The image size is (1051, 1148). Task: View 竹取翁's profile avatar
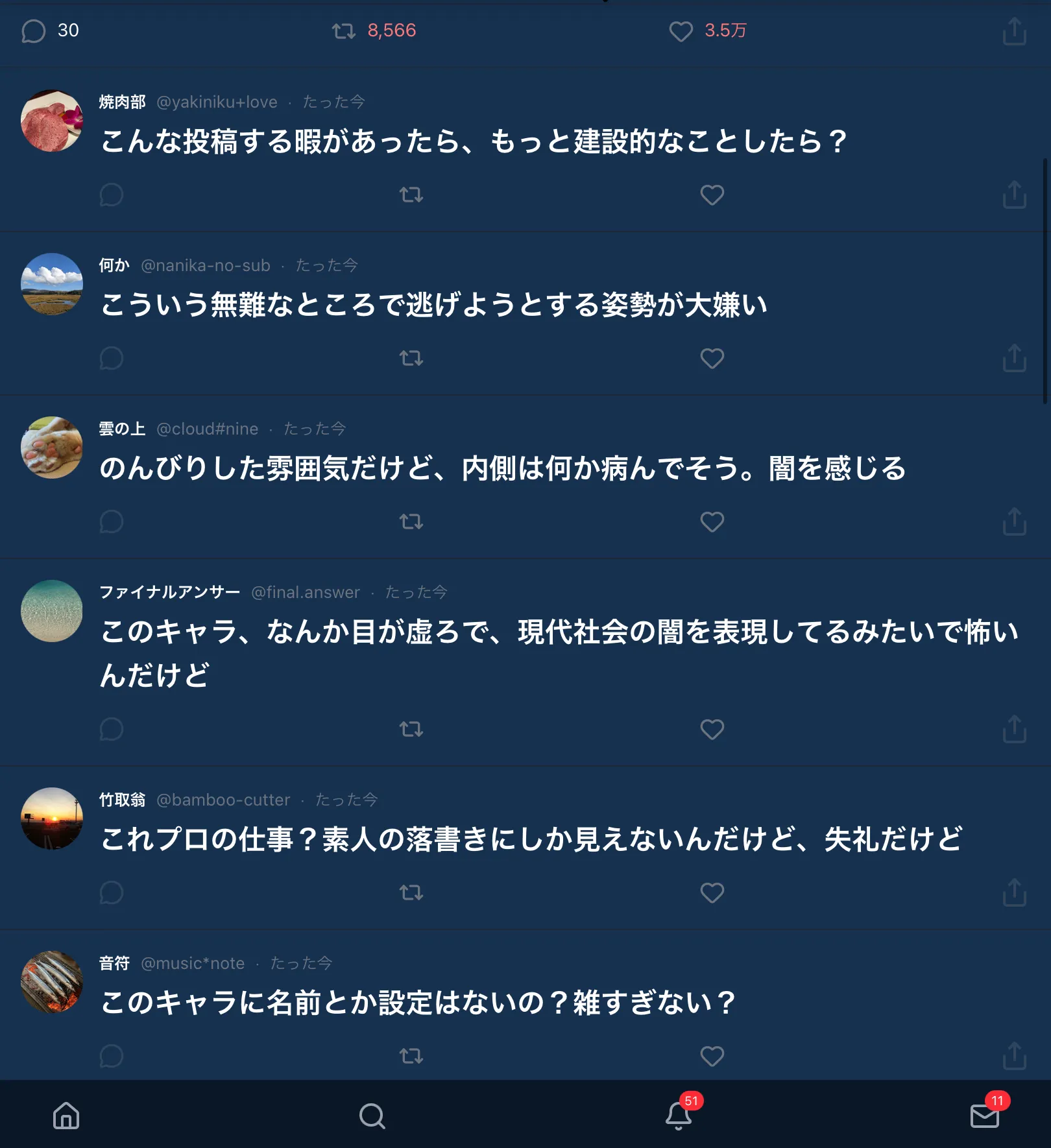tap(52, 819)
